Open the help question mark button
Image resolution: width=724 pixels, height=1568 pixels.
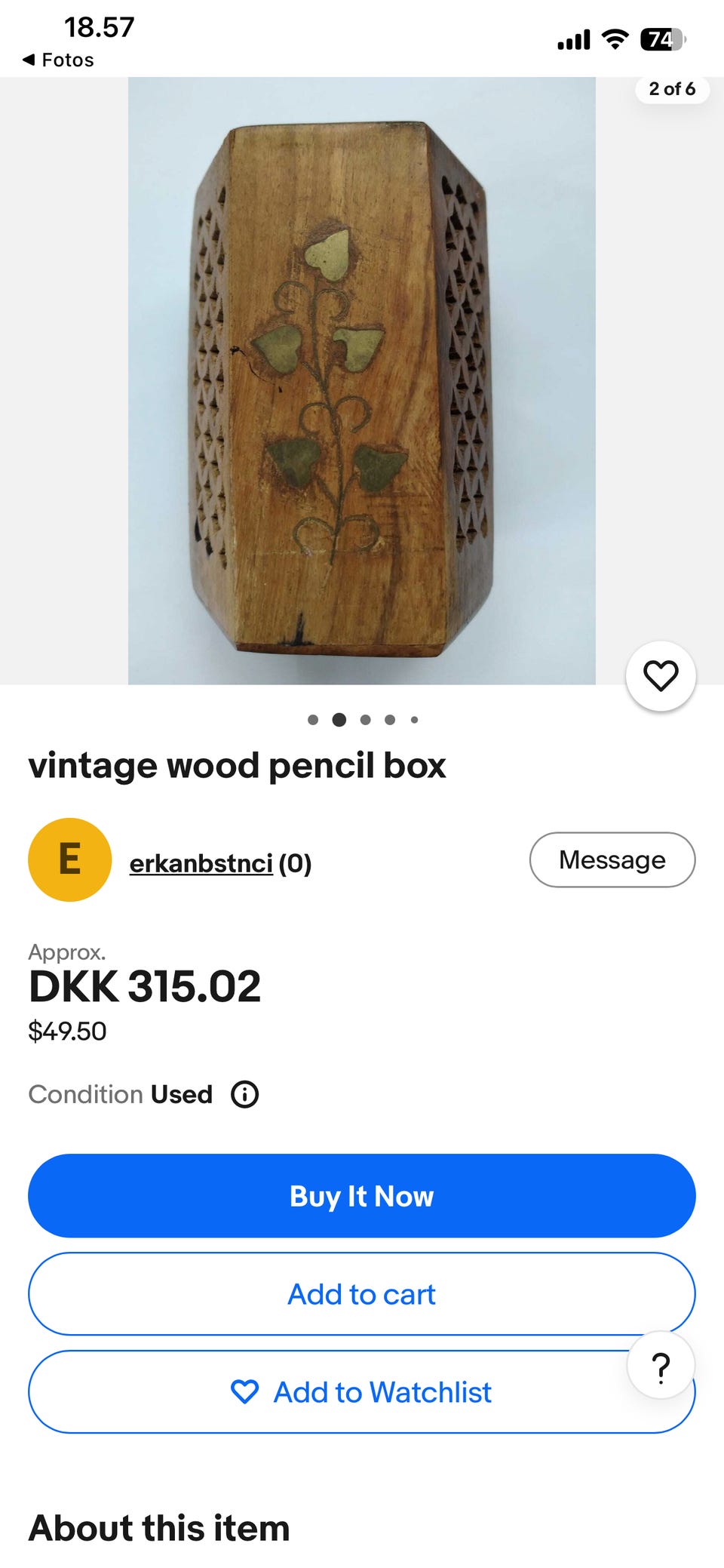click(661, 1367)
